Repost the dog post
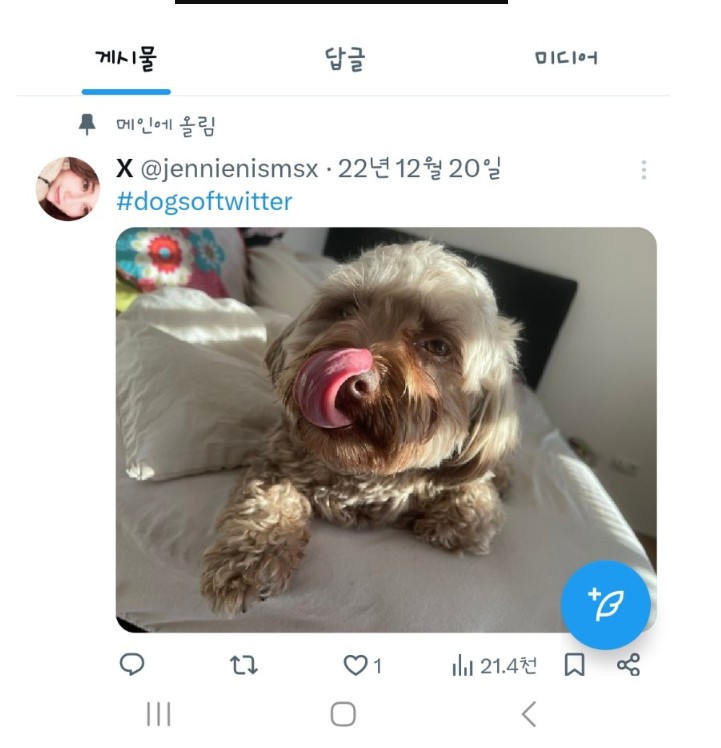Viewport: 721px width, 748px height. (x=244, y=665)
